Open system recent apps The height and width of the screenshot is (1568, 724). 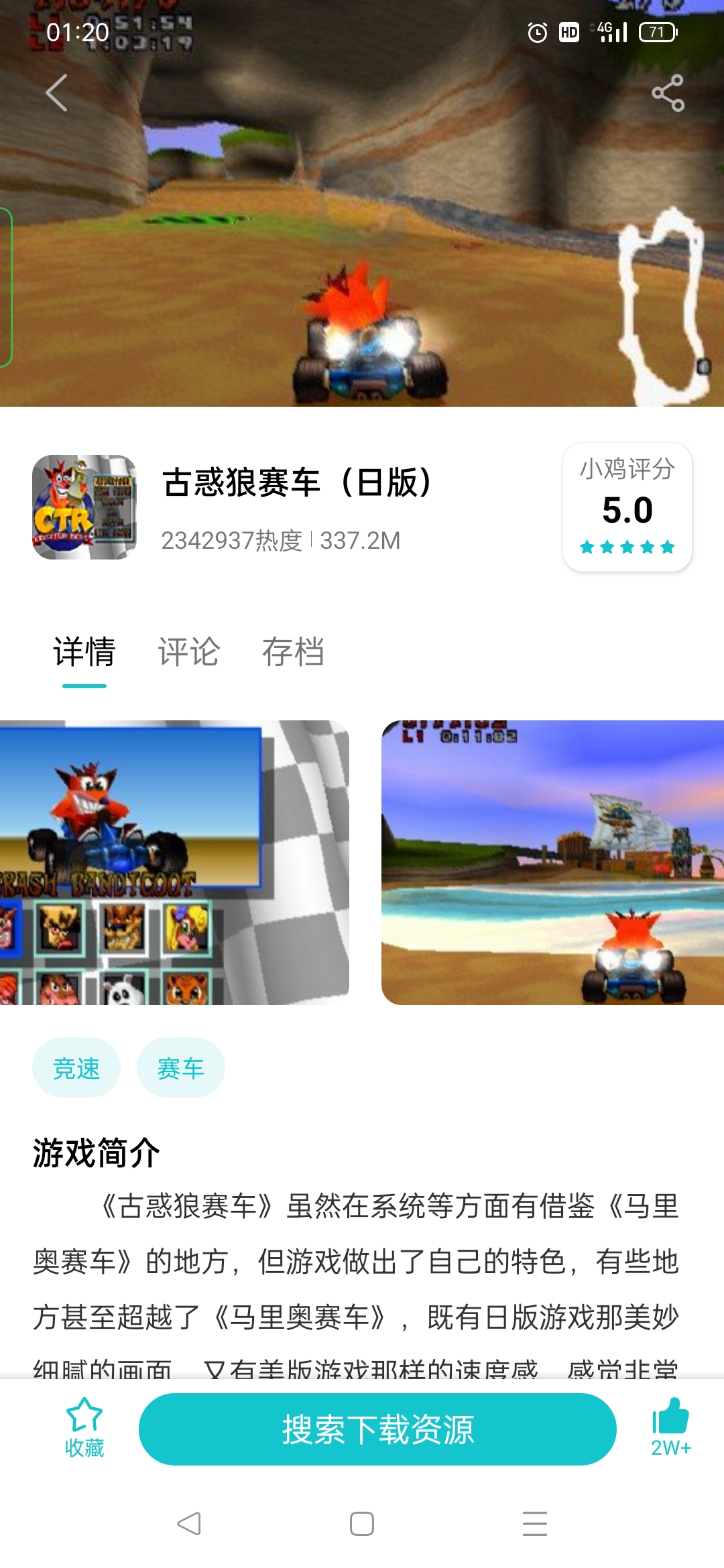534,1524
